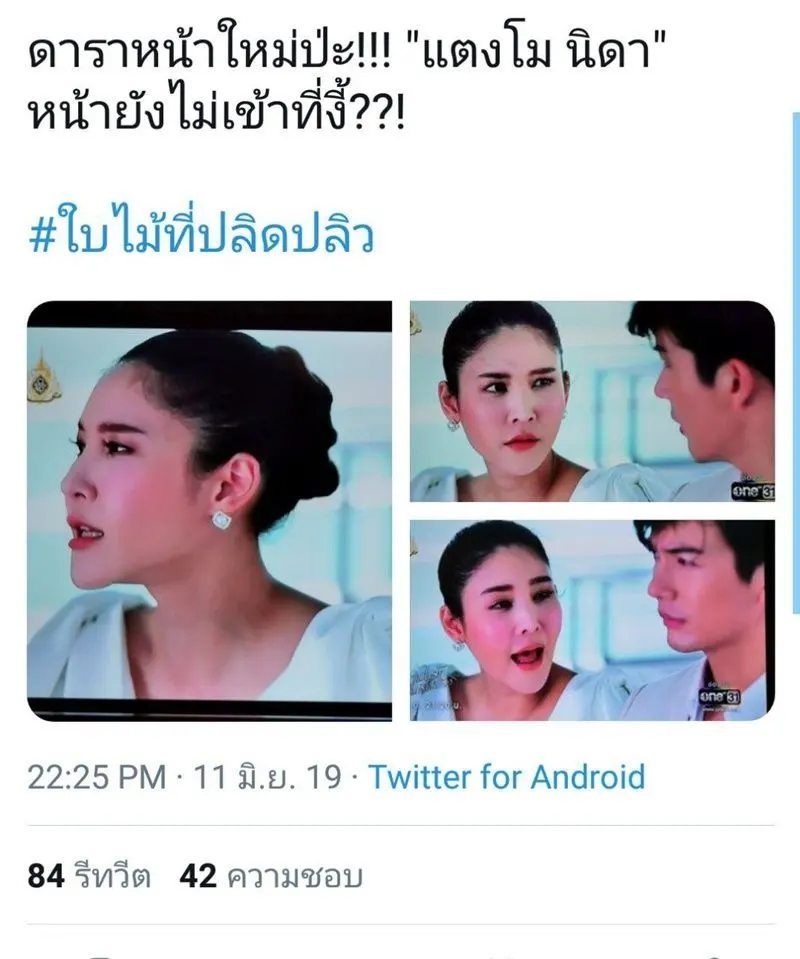The image size is (800, 959).
Task: View the 42 ความชอบ list
Action: click(x=271, y=877)
